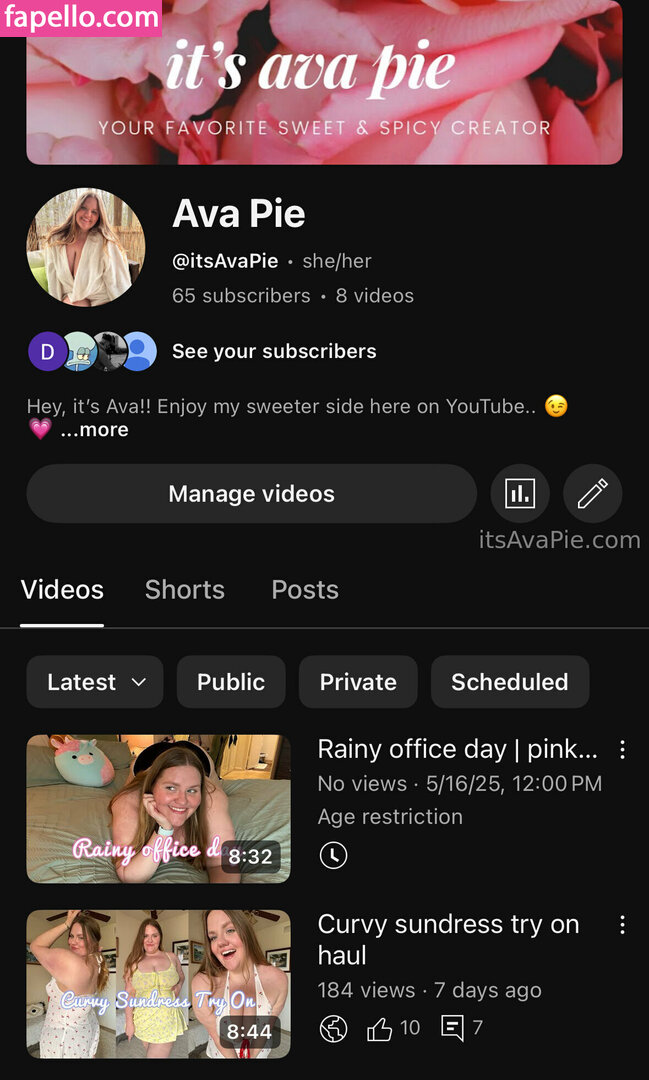Filter videos by Public
This screenshot has width=649, height=1080.
231,682
